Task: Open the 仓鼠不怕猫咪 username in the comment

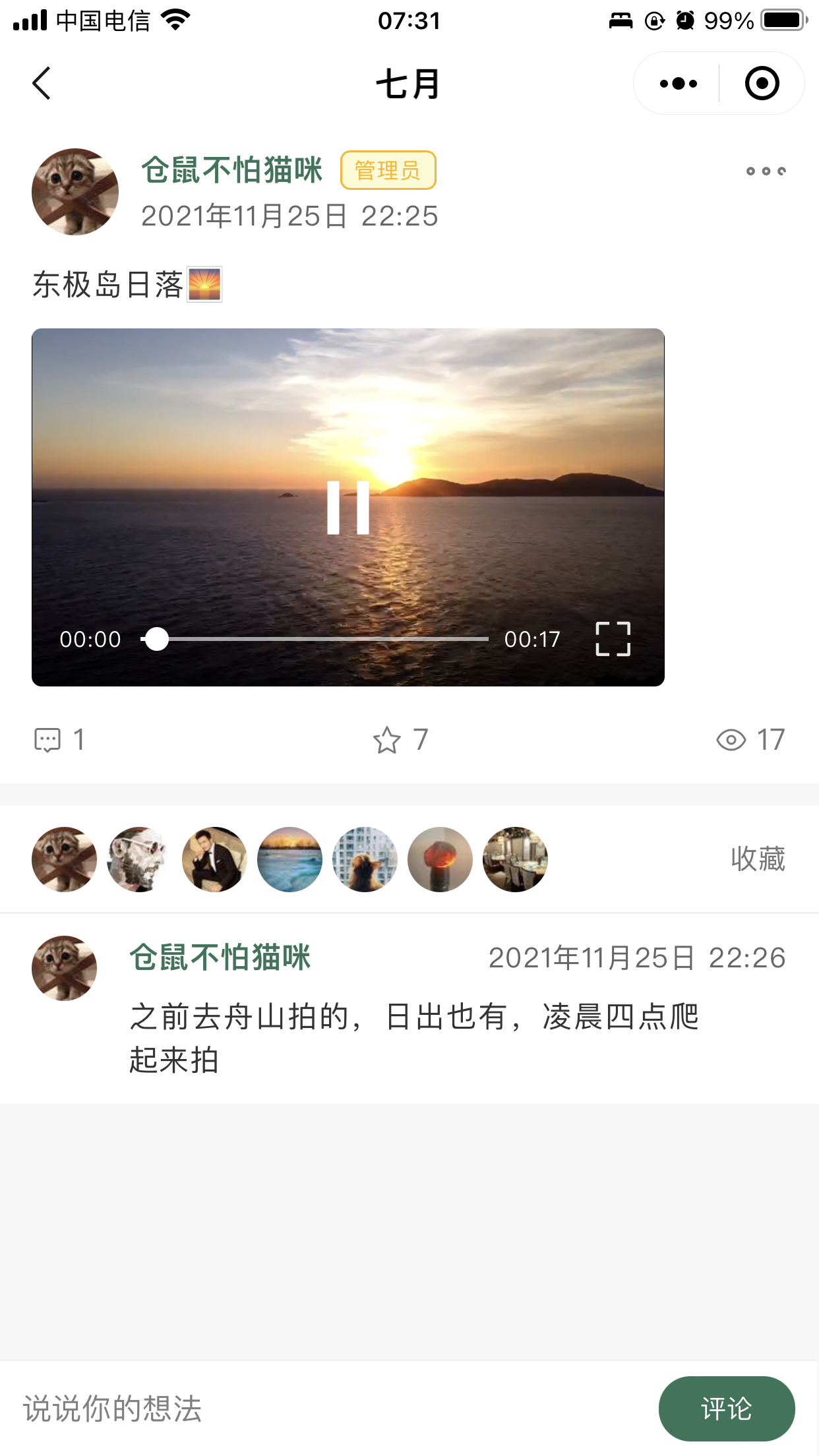Action: [x=220, y=957]
